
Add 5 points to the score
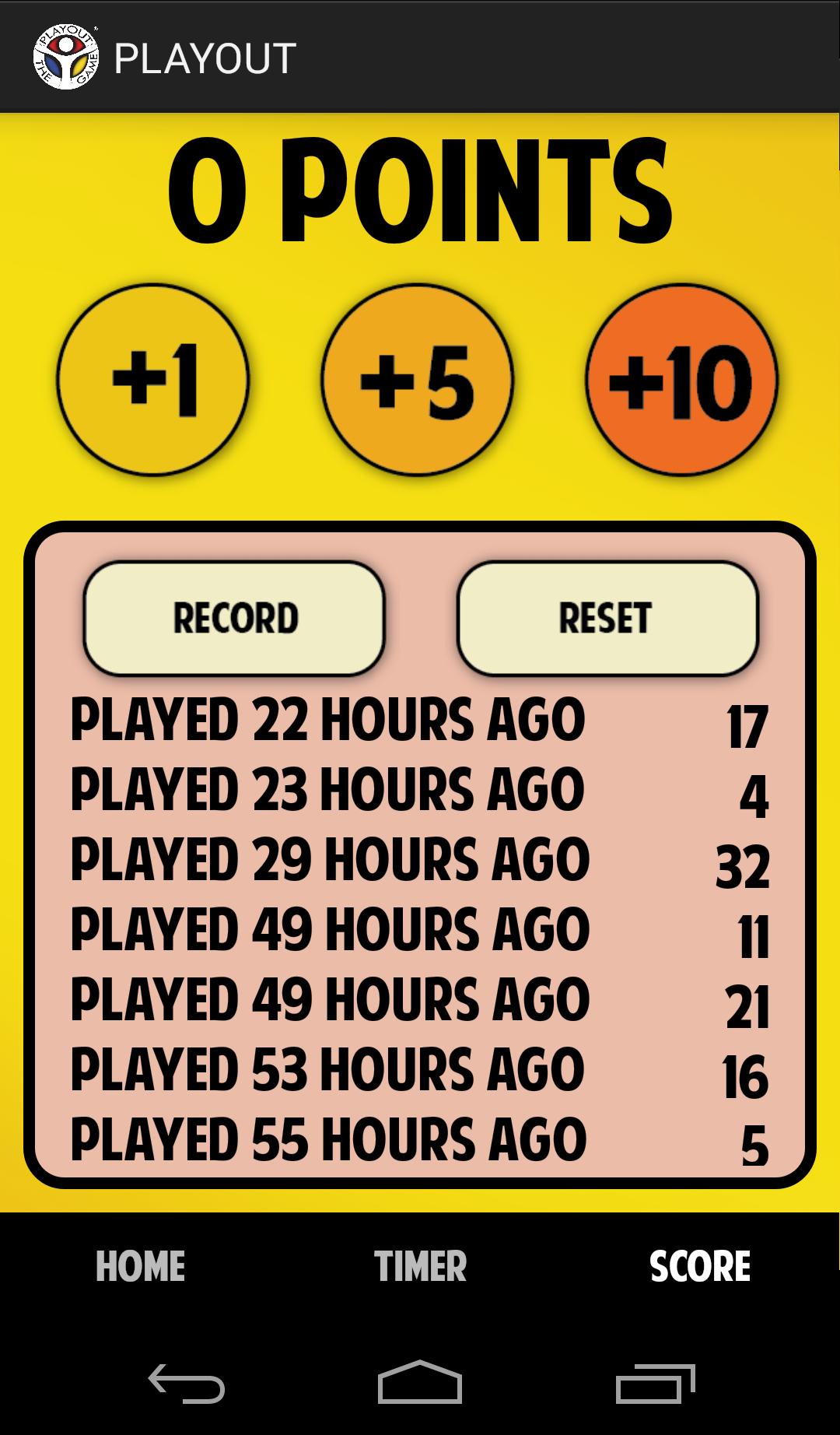click(x=418, y=380)
